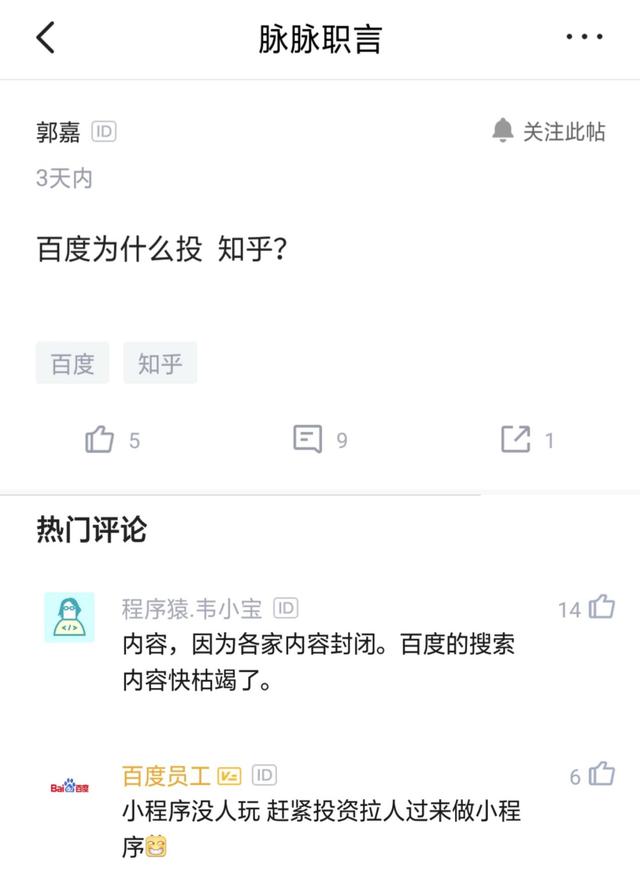640x895 pixels.
Task: Open the 百度员工 profile name
Action: pos(166,775)
